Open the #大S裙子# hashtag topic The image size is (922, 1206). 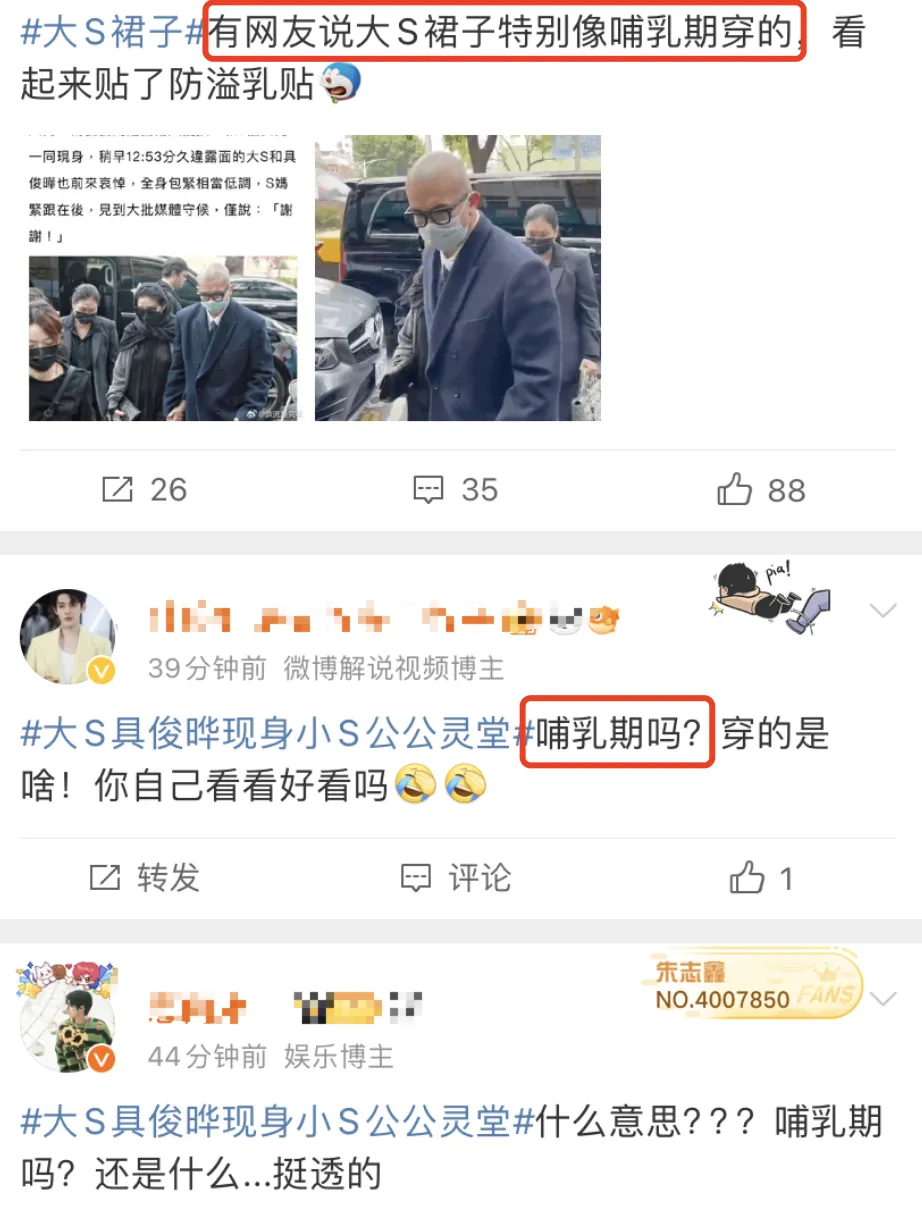point(110,35)
